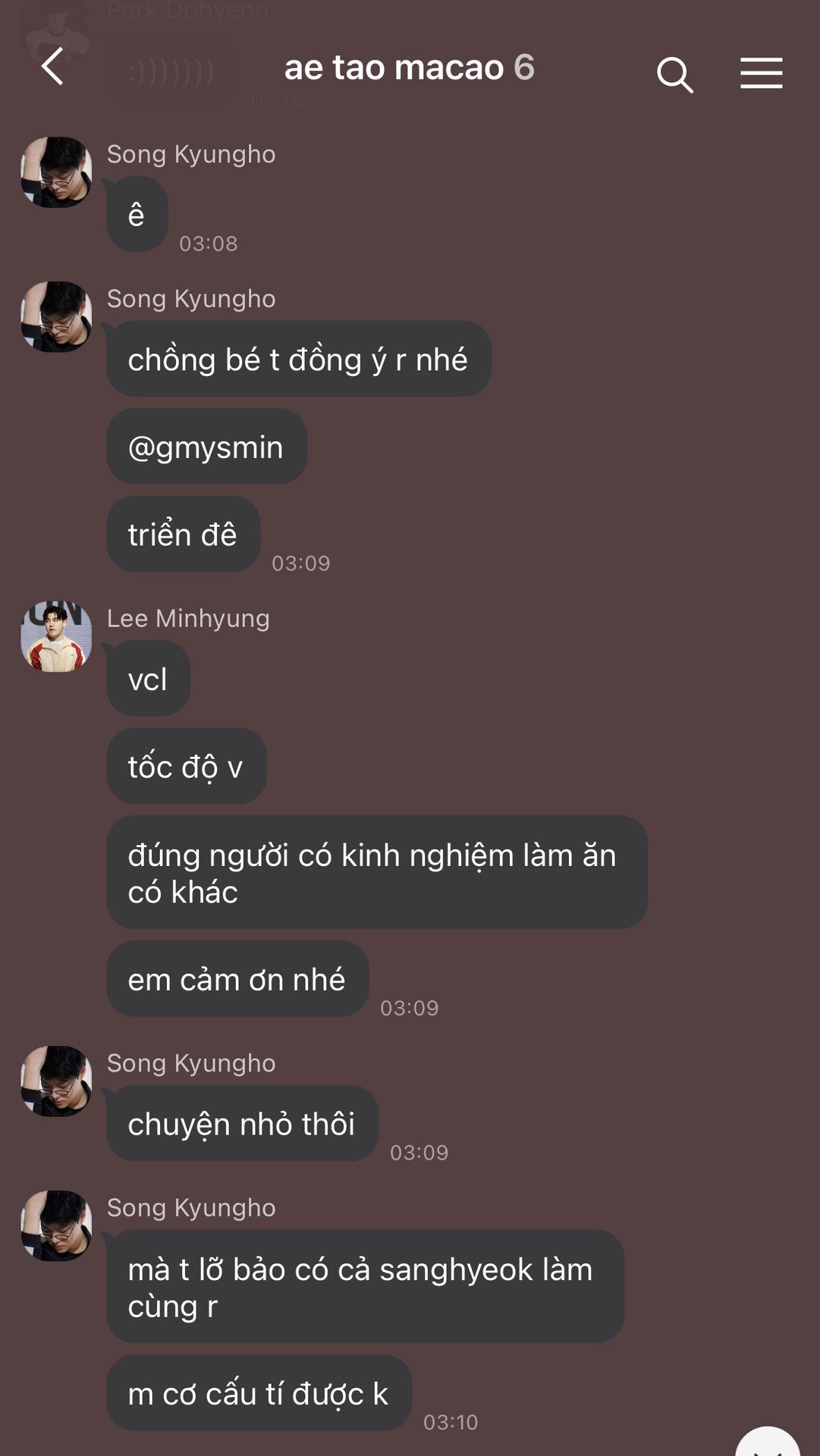Search within this chat
This screenshot has width=820, height=1456.
[x=674, y=74]
